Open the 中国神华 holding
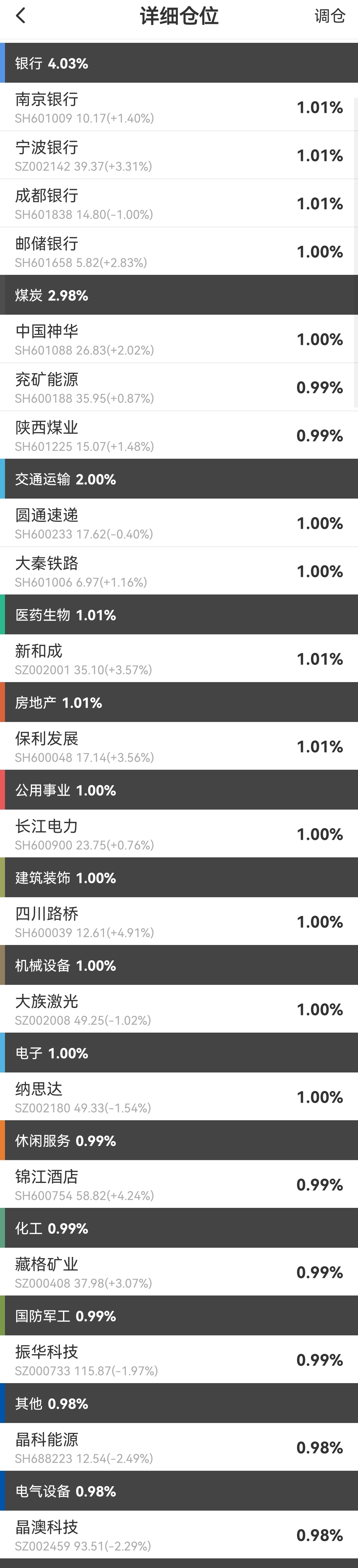Image resolution: width=358 pixels, height=1568 pixels. click(179, 339)
